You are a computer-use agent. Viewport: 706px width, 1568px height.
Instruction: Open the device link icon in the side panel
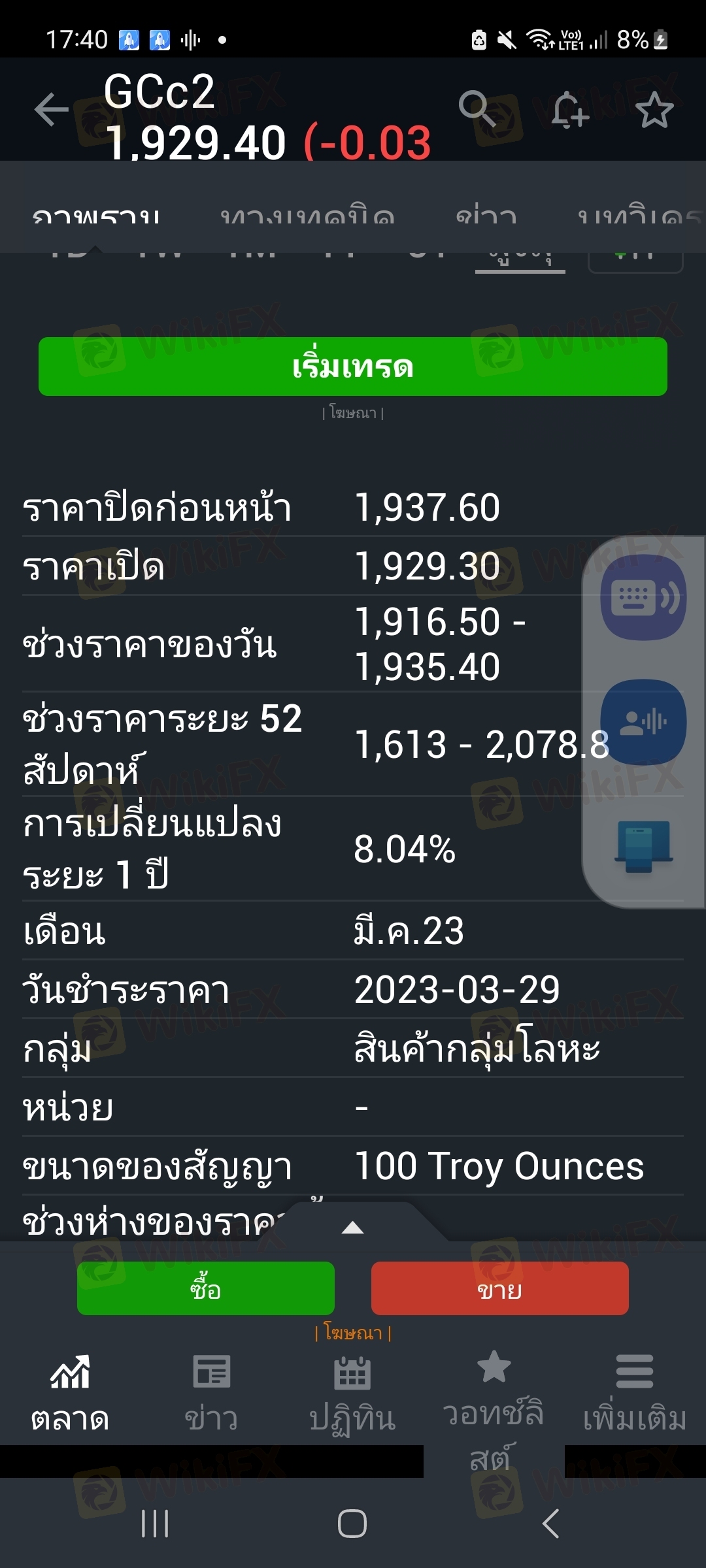(643, 847)
